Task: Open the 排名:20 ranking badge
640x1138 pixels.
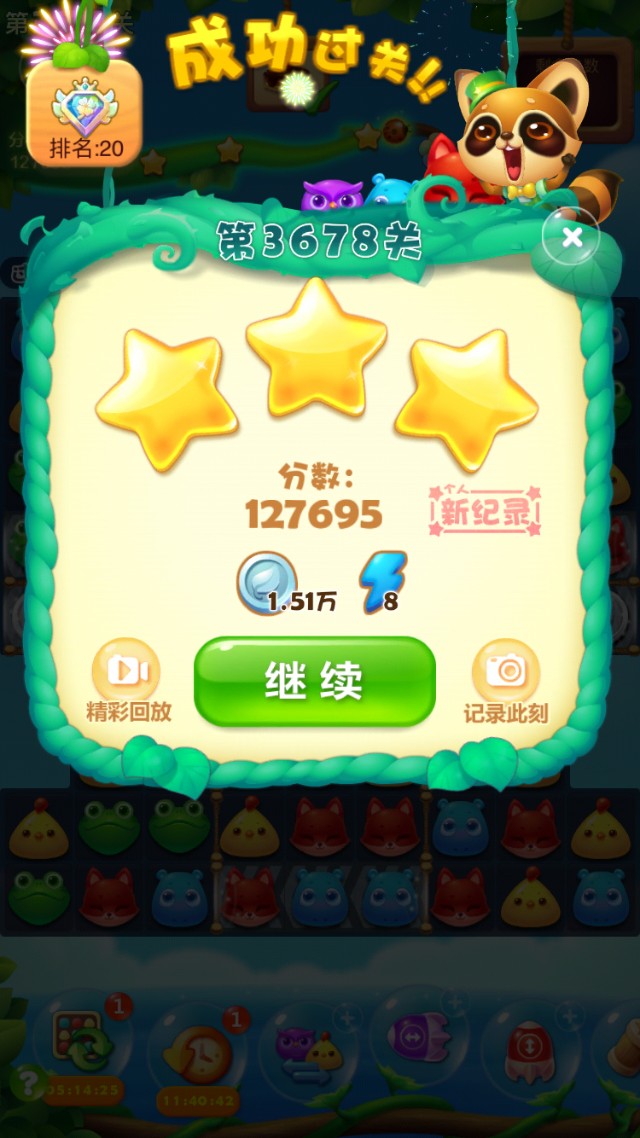Action: tap(84, 113)
